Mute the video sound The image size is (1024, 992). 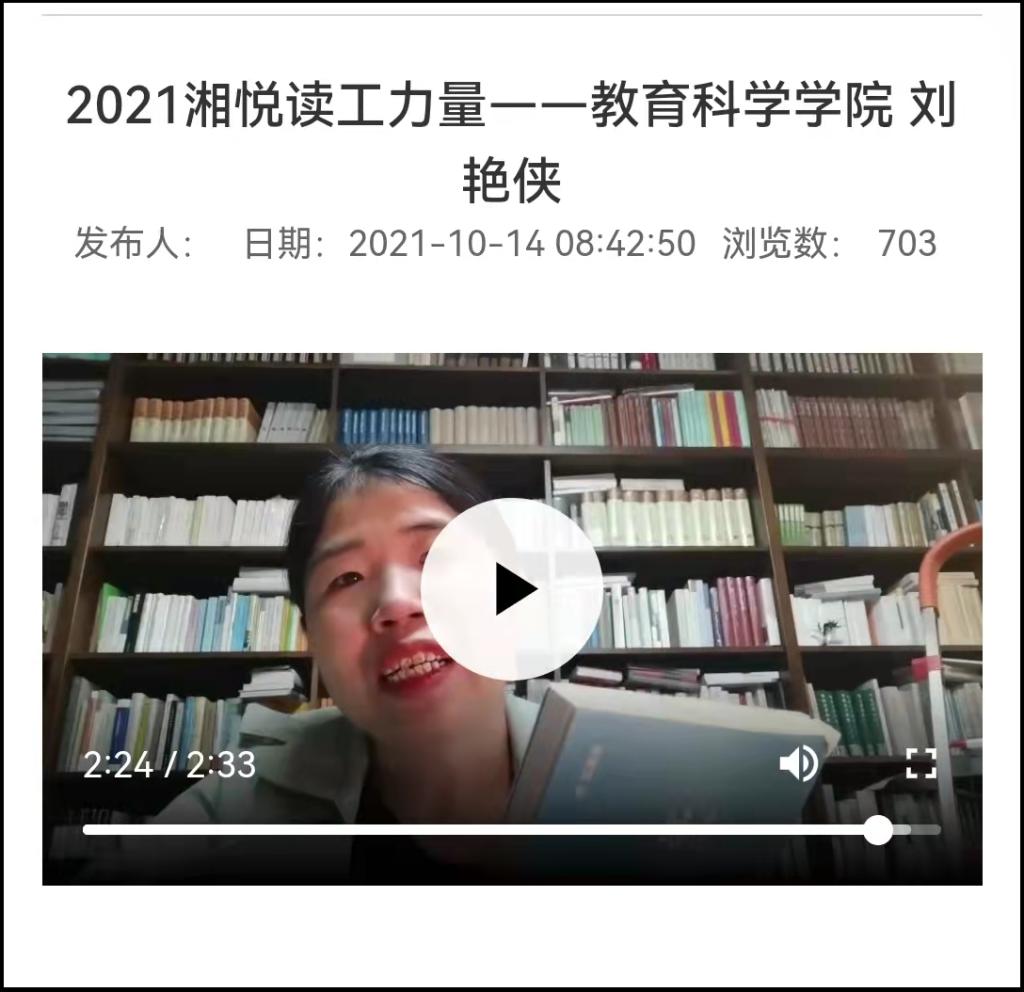(798, 764)
